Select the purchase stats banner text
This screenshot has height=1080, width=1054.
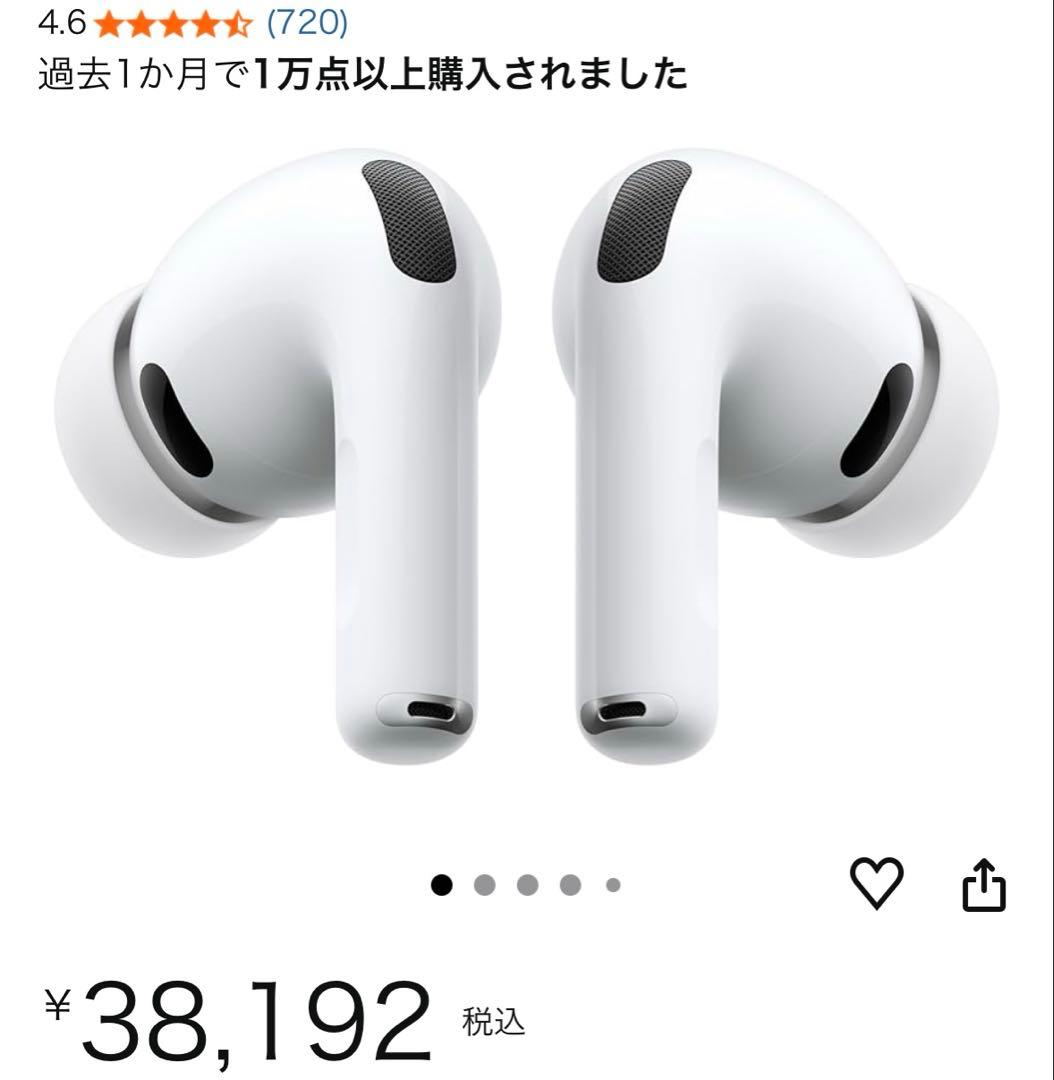(360, 70)
